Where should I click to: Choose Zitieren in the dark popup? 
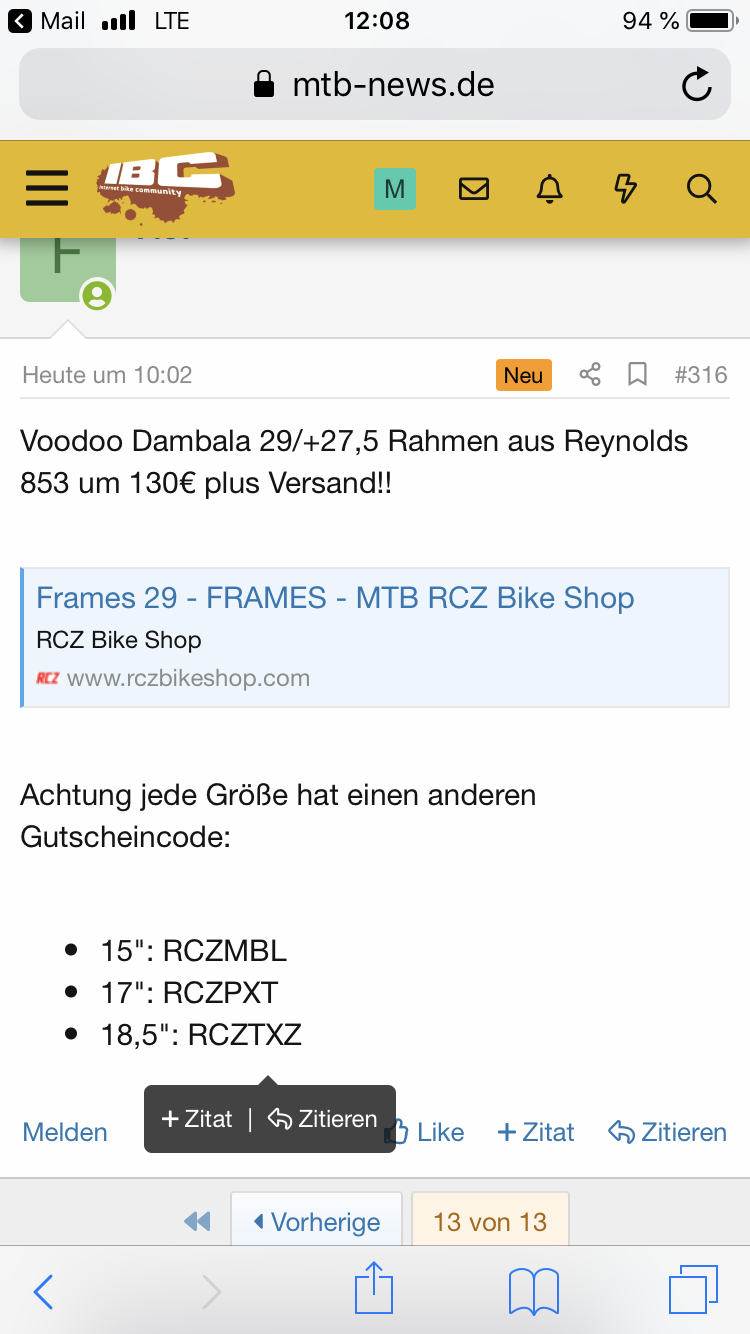(x=323, y=1119)
